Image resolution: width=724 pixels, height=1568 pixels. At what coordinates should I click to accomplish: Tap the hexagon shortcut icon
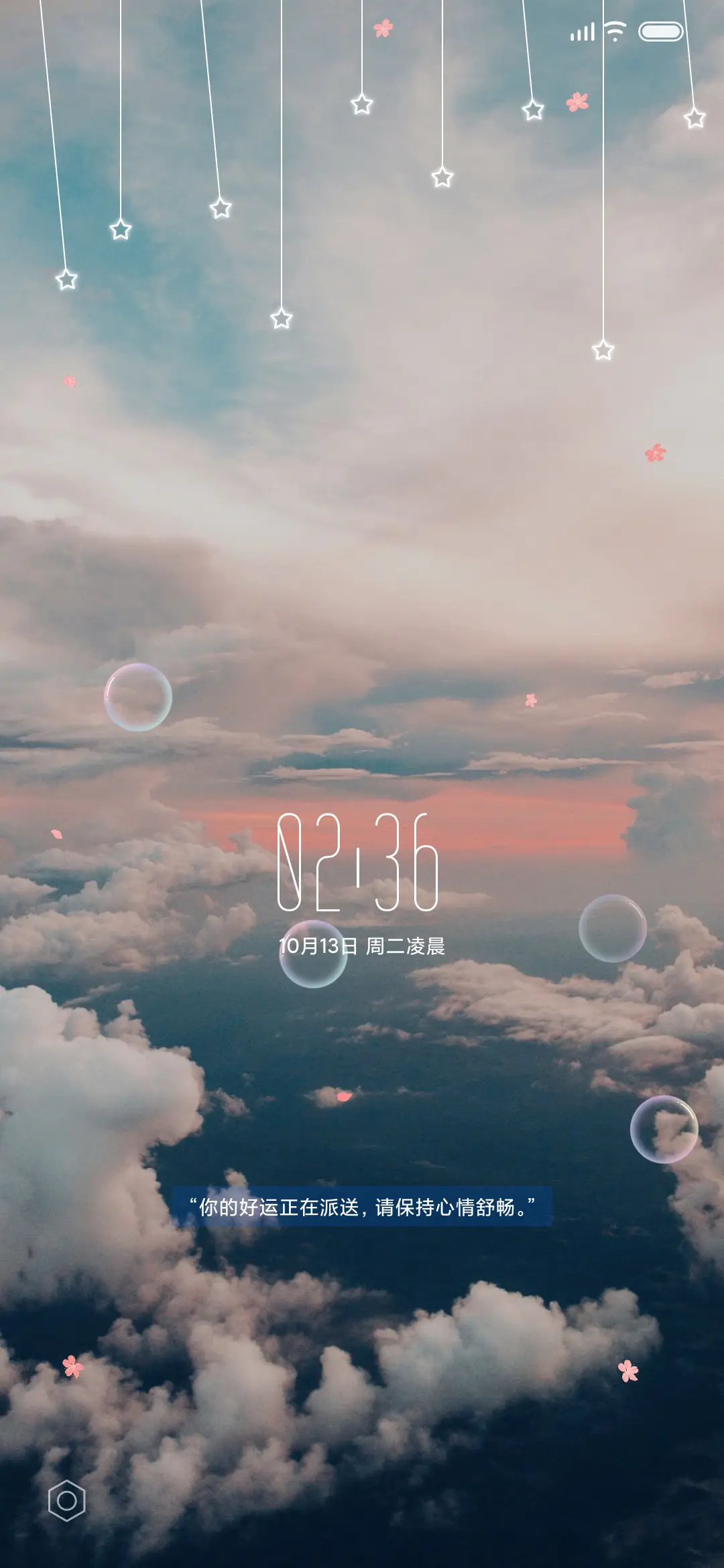pyautogui.click(x=67, y=1500)
